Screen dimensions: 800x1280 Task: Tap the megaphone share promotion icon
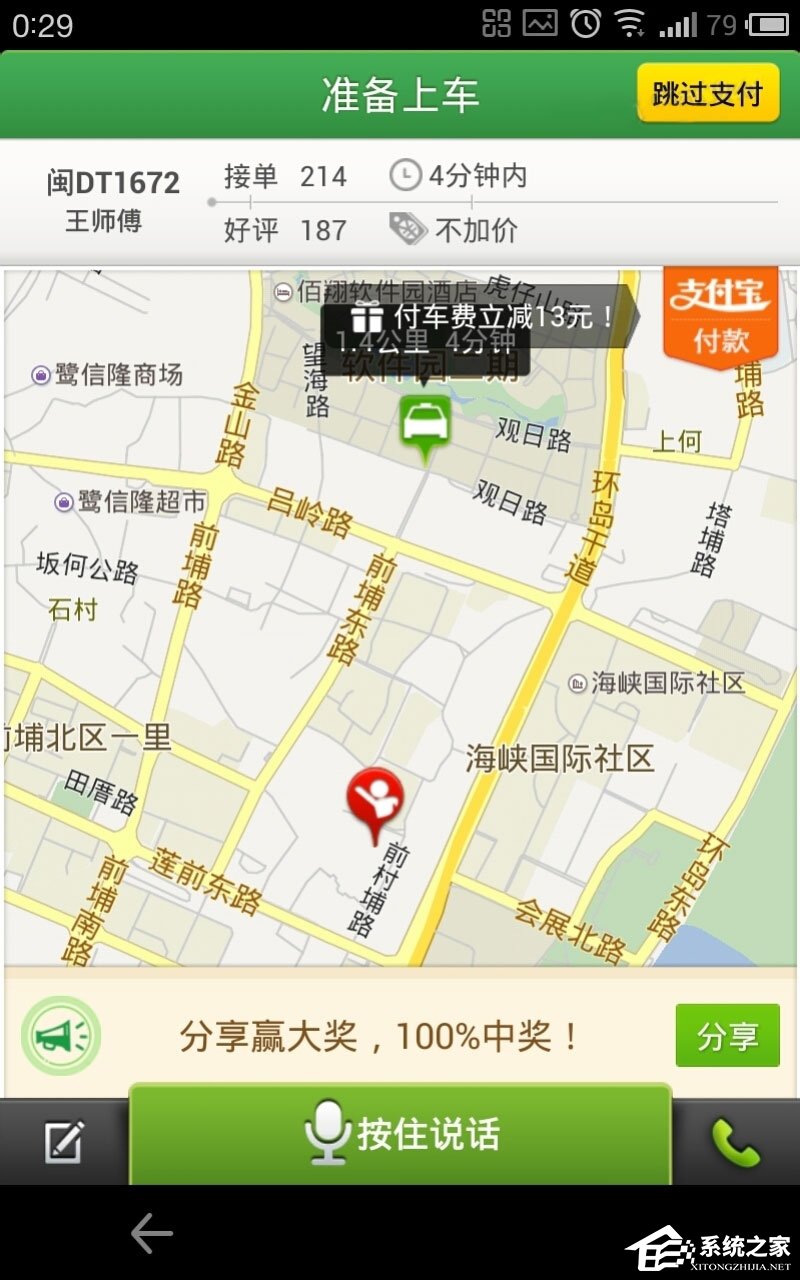click(60, 1037)
